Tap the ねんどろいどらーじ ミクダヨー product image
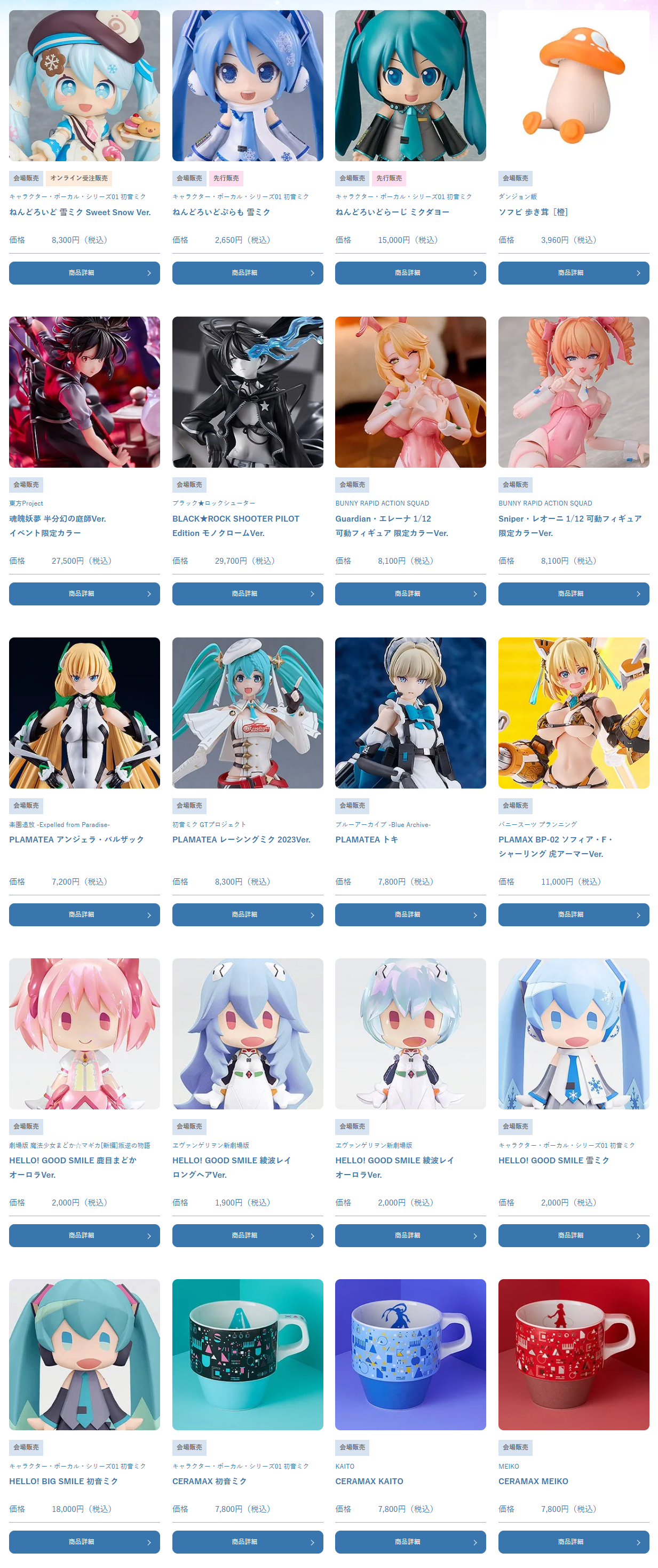Image resolution: width=658 pixels, height=1568 pixels. (x=410, y=86)
